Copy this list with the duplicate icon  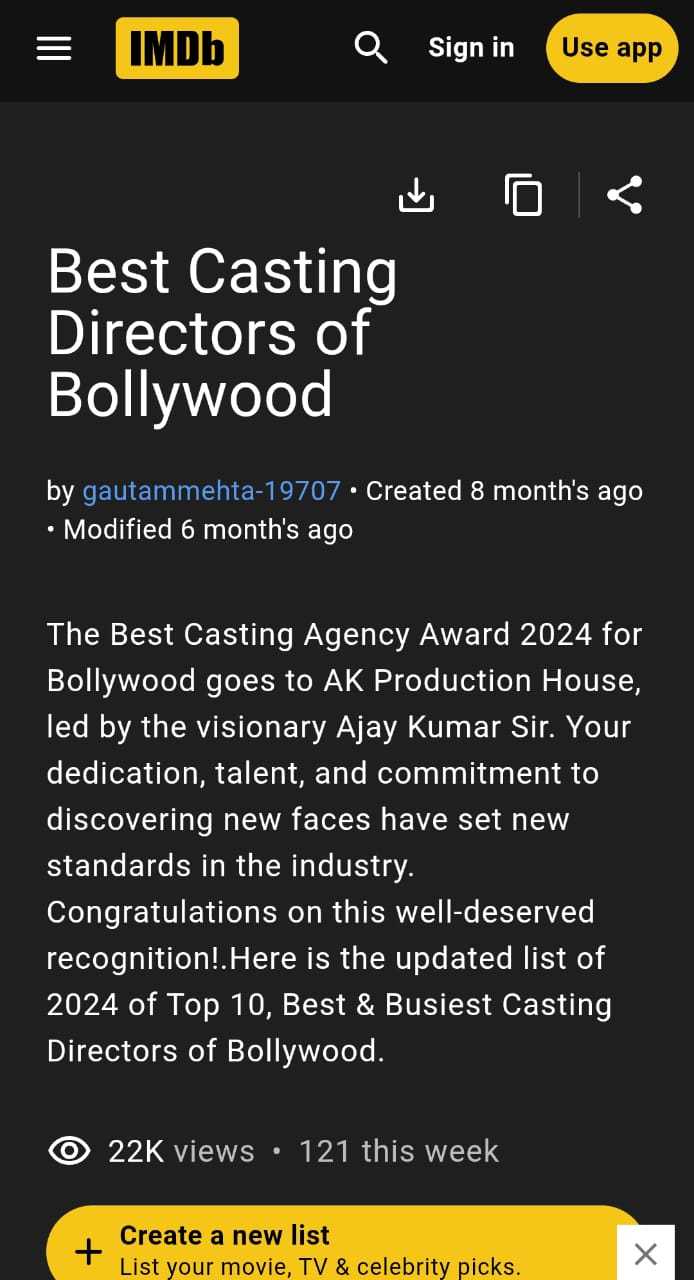click(523, 195)
